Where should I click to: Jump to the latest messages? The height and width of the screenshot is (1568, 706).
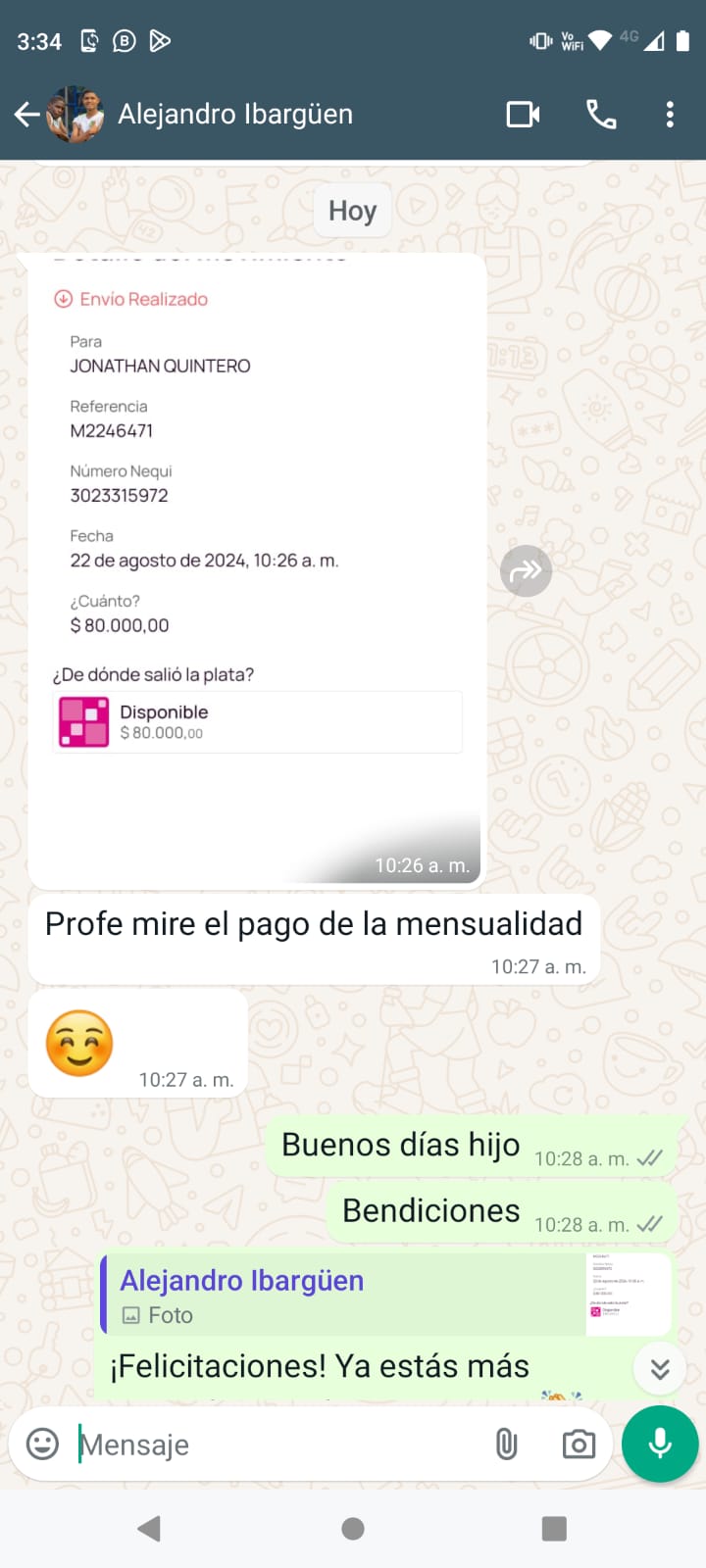coord(660,1369)
